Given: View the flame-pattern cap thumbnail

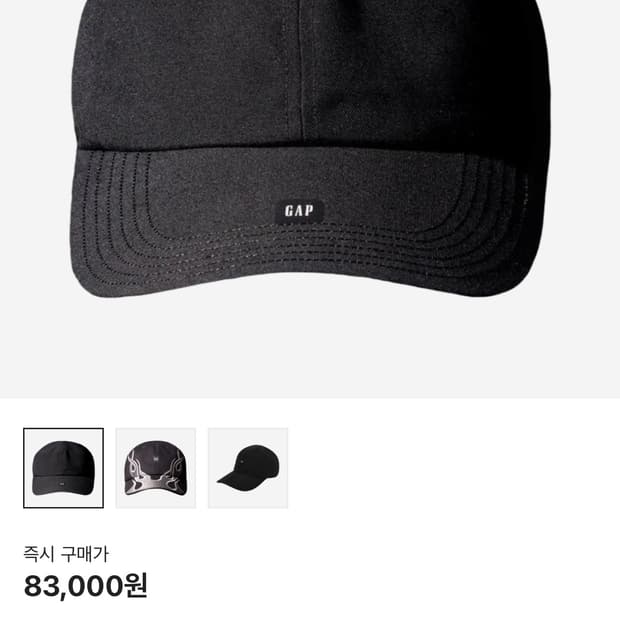Looking at the screenshot, I should click(x=155, y=468).
